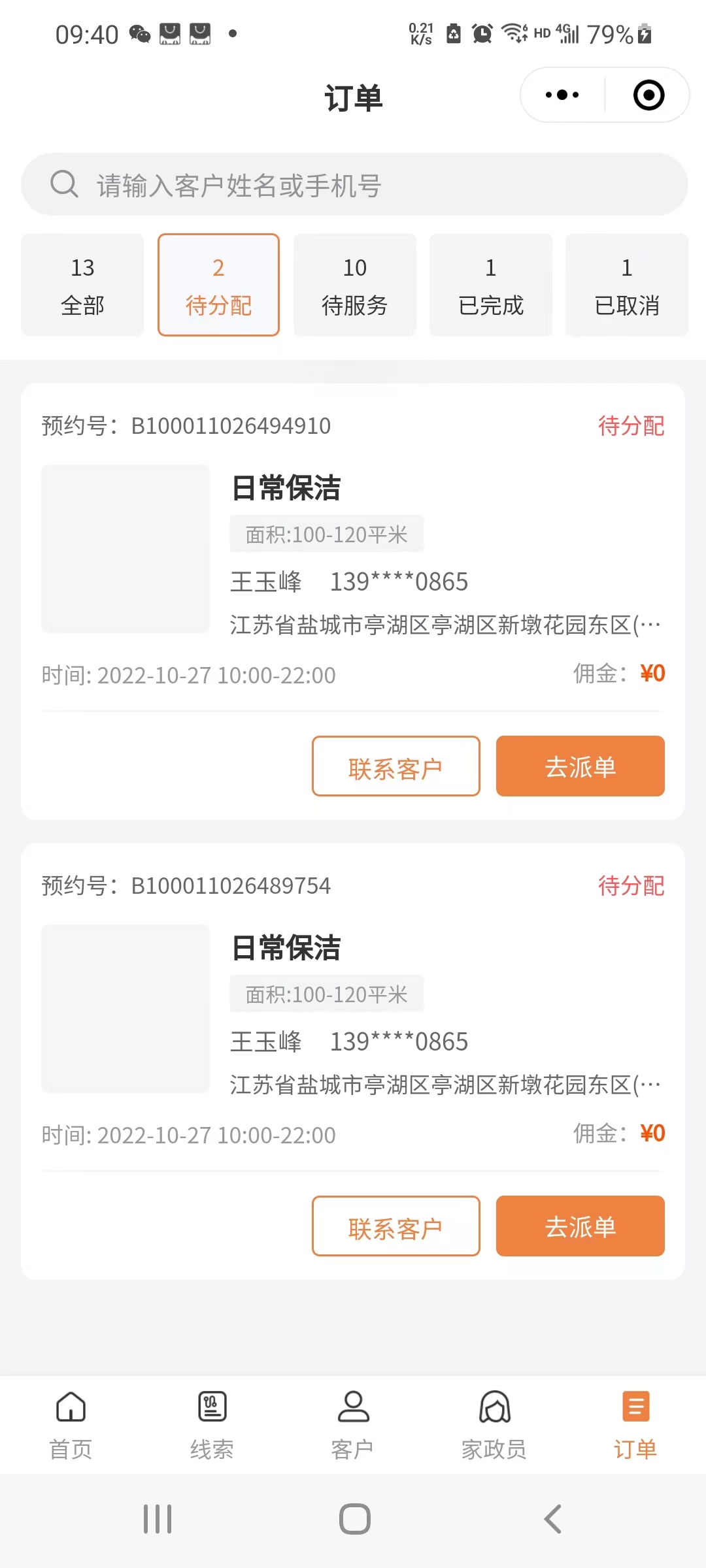
Task: Open the 家政员 tab
Action: [494, 1424]
